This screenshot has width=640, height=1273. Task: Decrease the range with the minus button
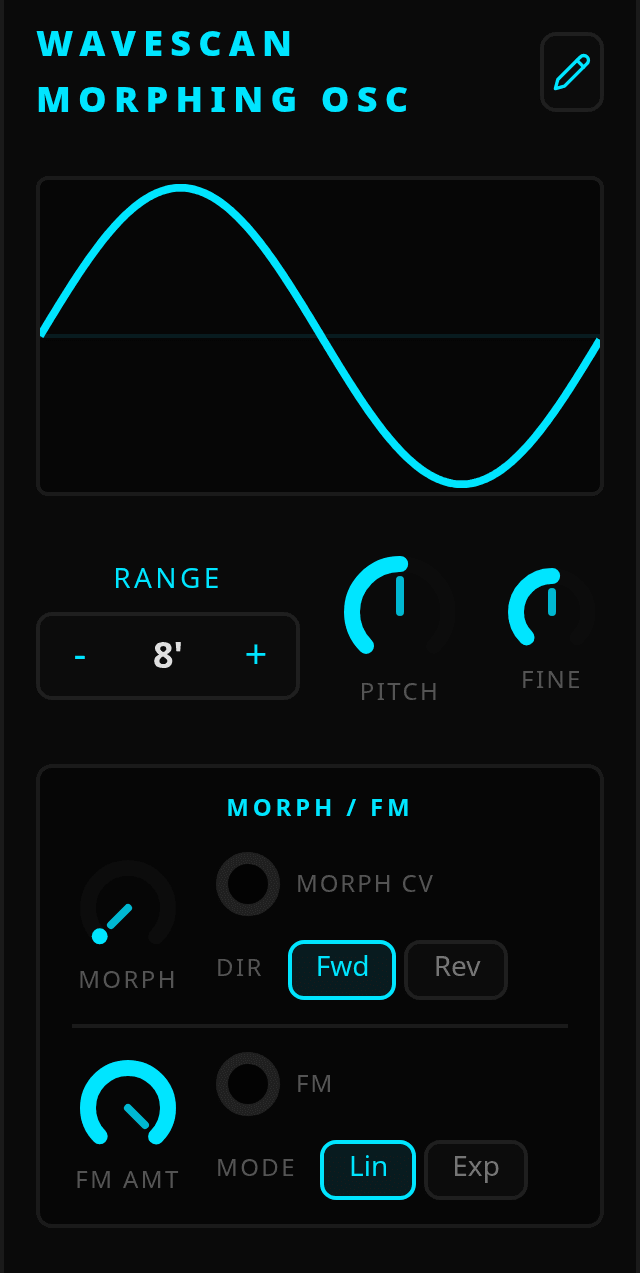80,656
